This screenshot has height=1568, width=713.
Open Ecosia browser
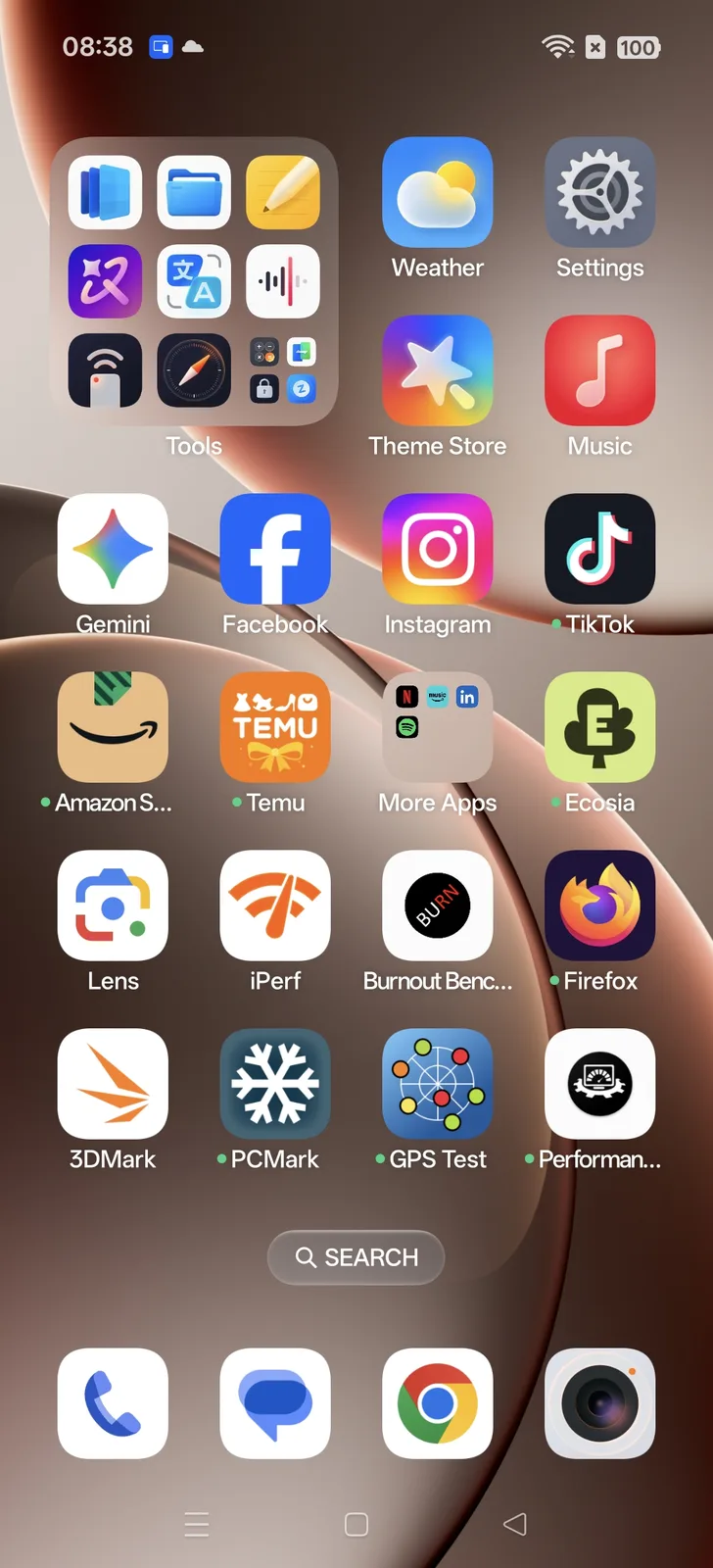(x=599, y=728)
